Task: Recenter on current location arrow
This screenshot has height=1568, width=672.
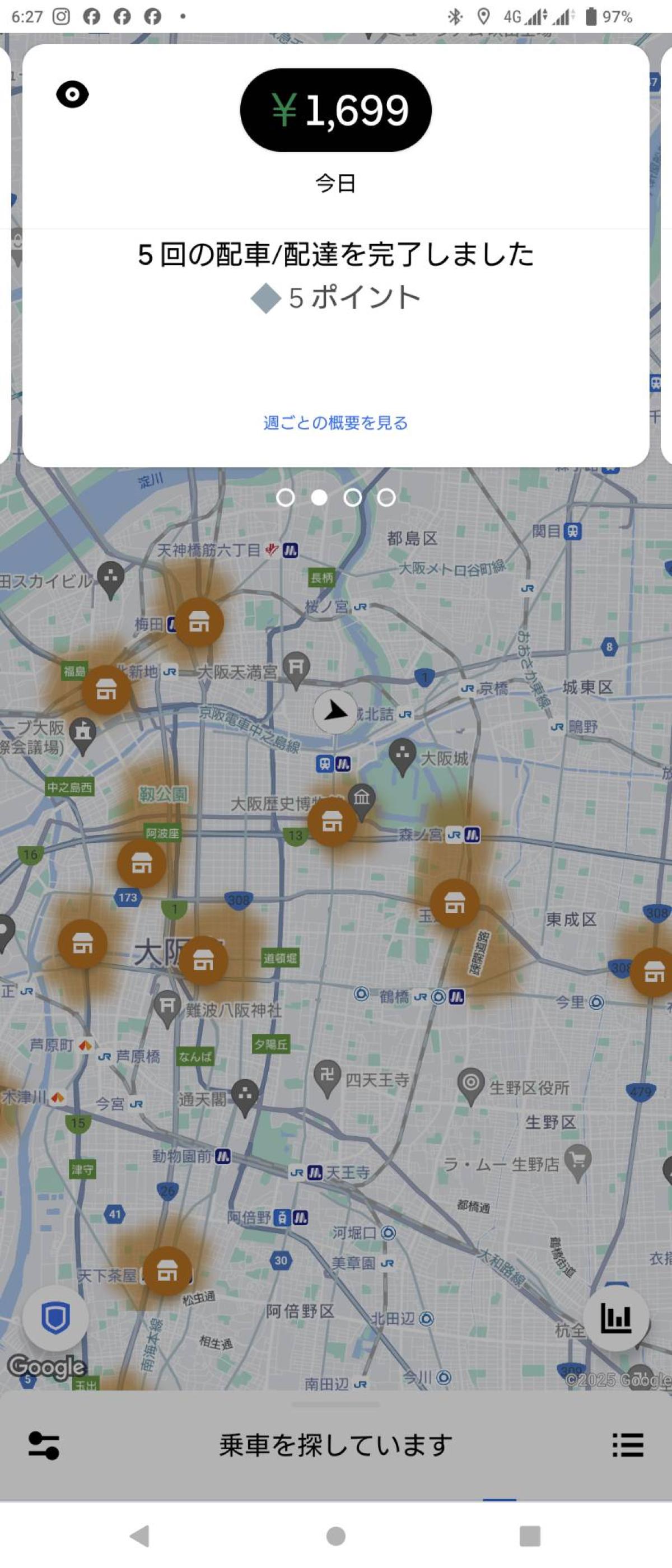Action: coord(335,711)
